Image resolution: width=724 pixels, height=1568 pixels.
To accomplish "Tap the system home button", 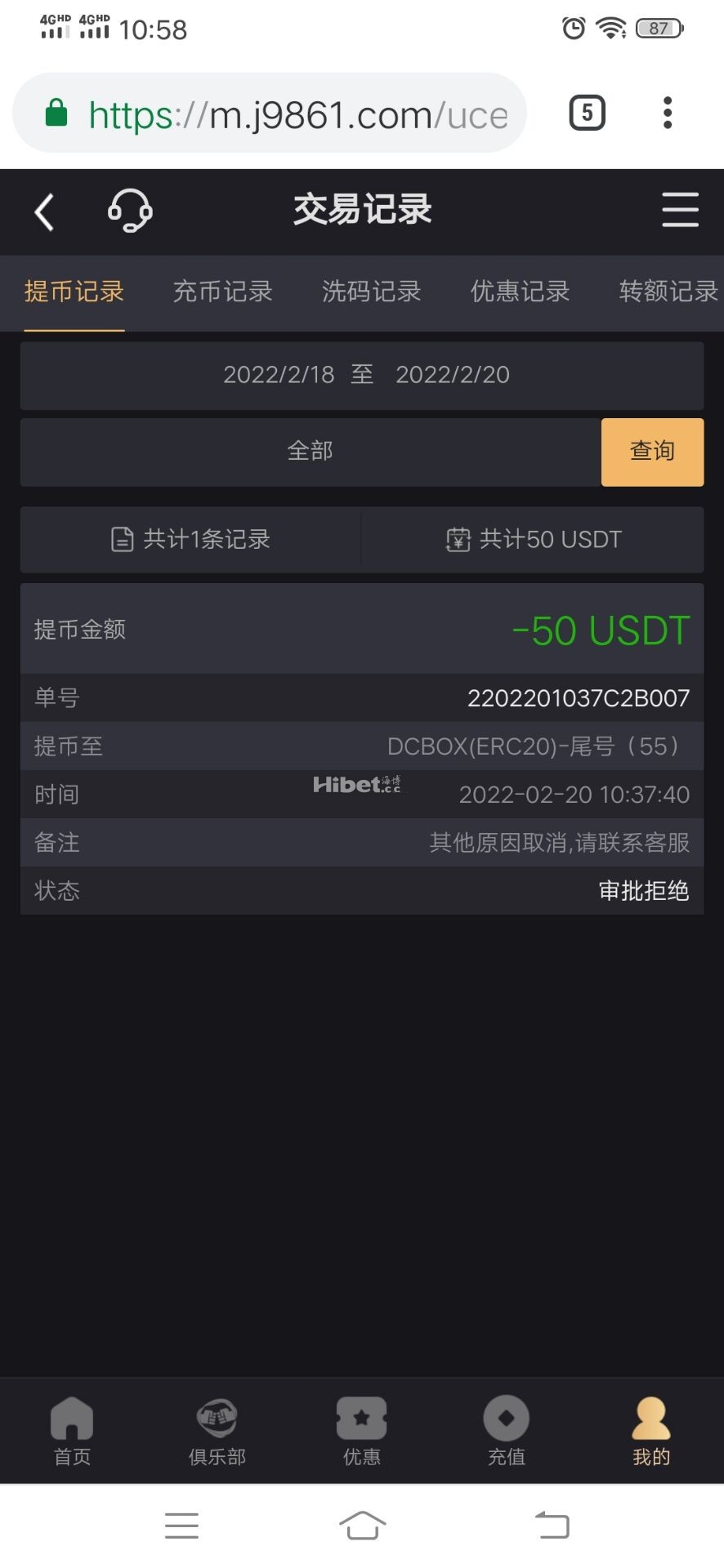I will coord(362,1525).
